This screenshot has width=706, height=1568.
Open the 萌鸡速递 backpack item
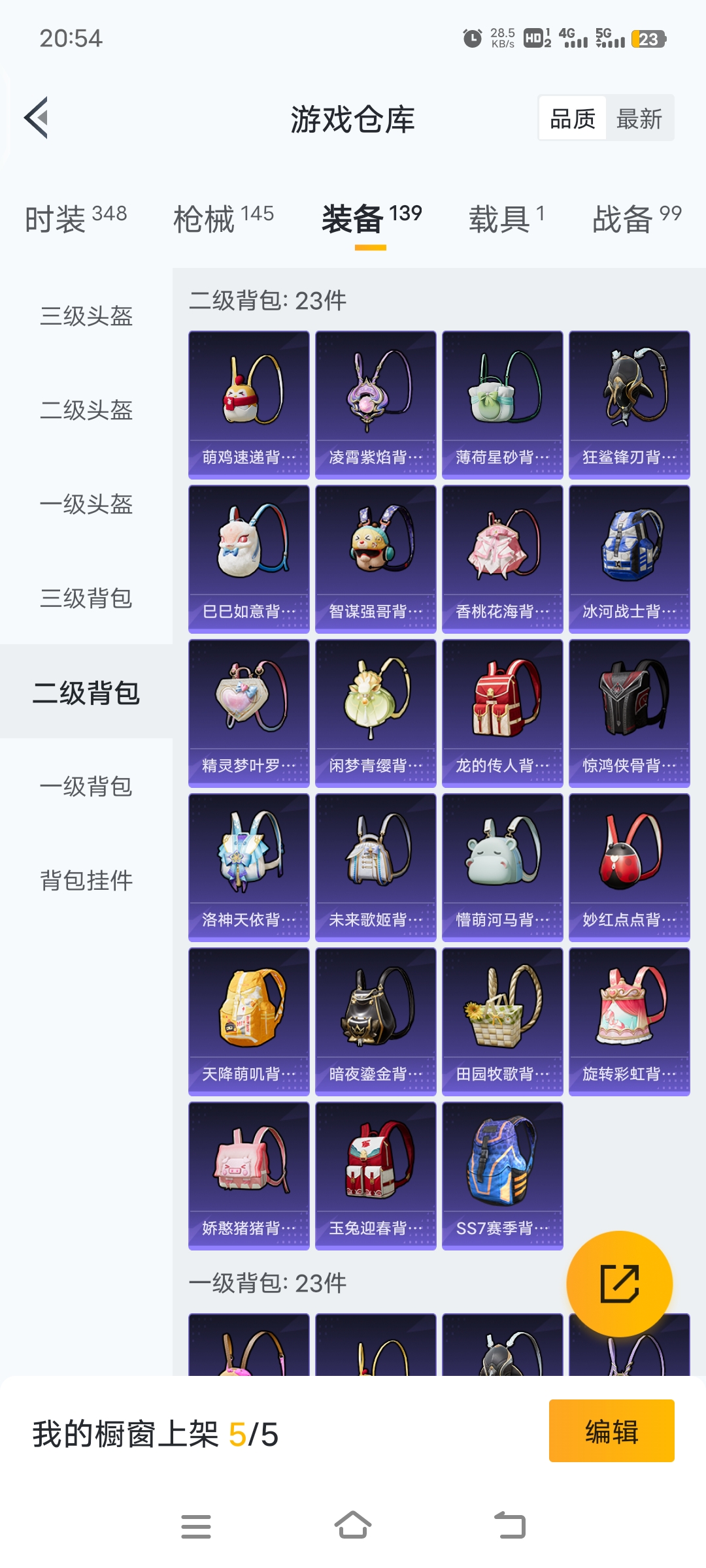coord(249,404)
